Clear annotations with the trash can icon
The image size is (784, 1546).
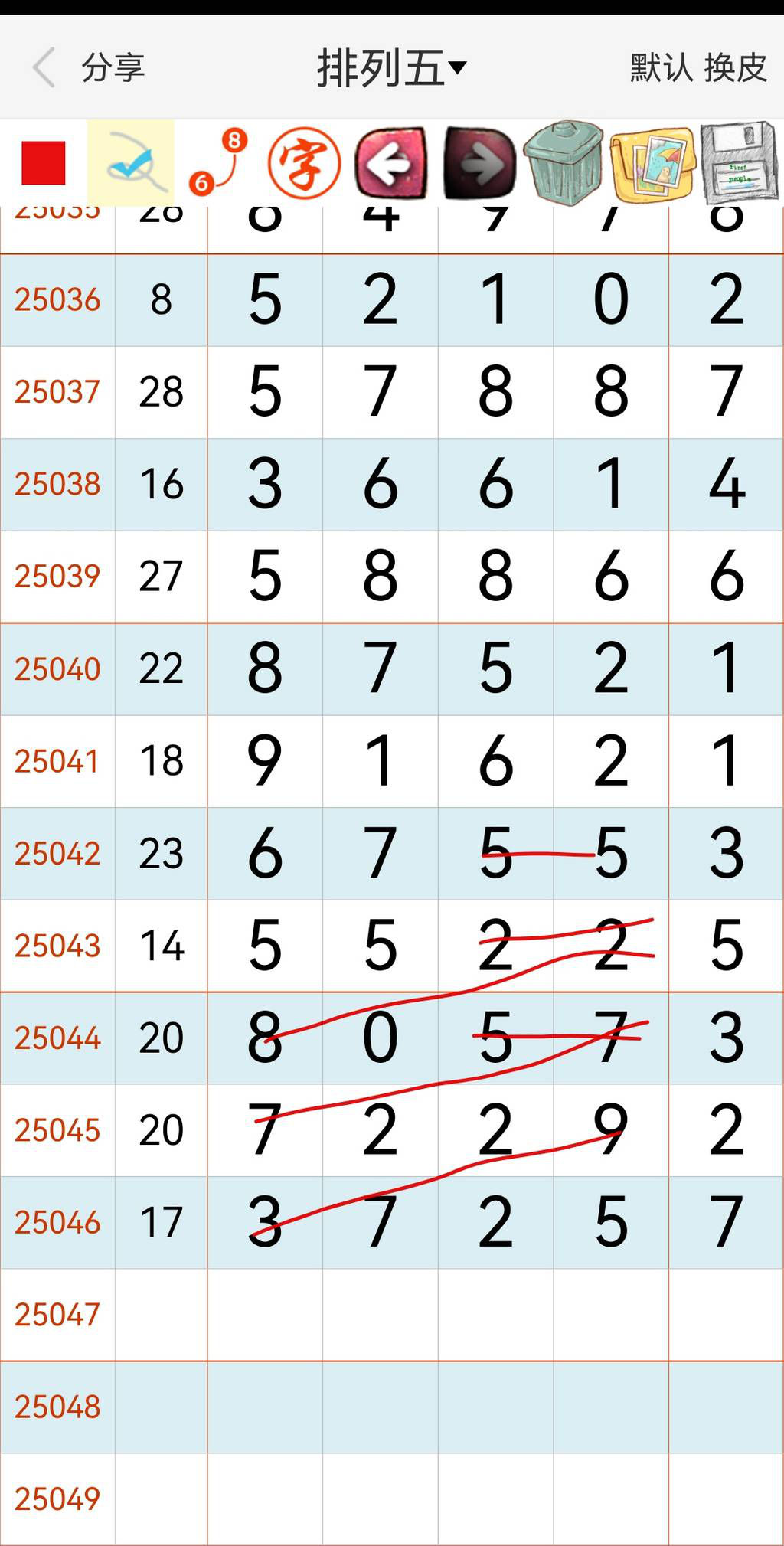[x=563, y=162]
